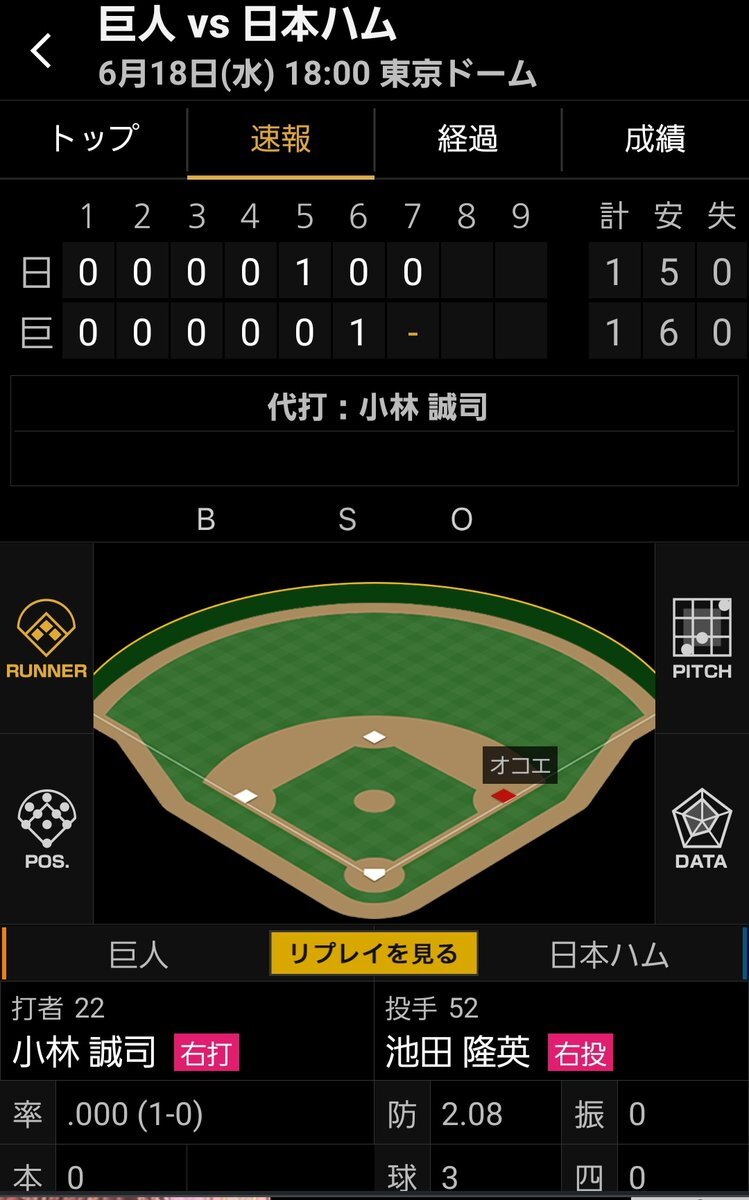Open the DATA radar chart view
This screenshot has width=749, height=1200.
click(x=702, y=829)
